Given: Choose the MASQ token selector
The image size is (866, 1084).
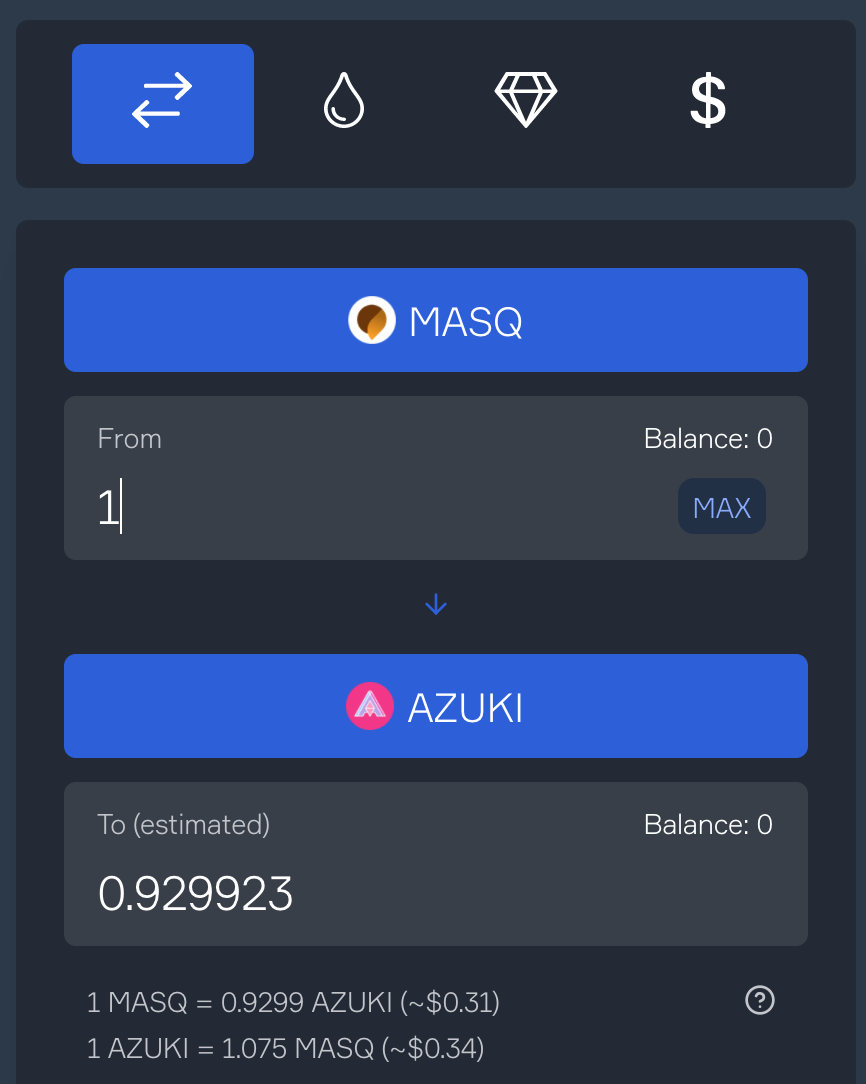Looking at the screenshot, I should coord(435,320).
